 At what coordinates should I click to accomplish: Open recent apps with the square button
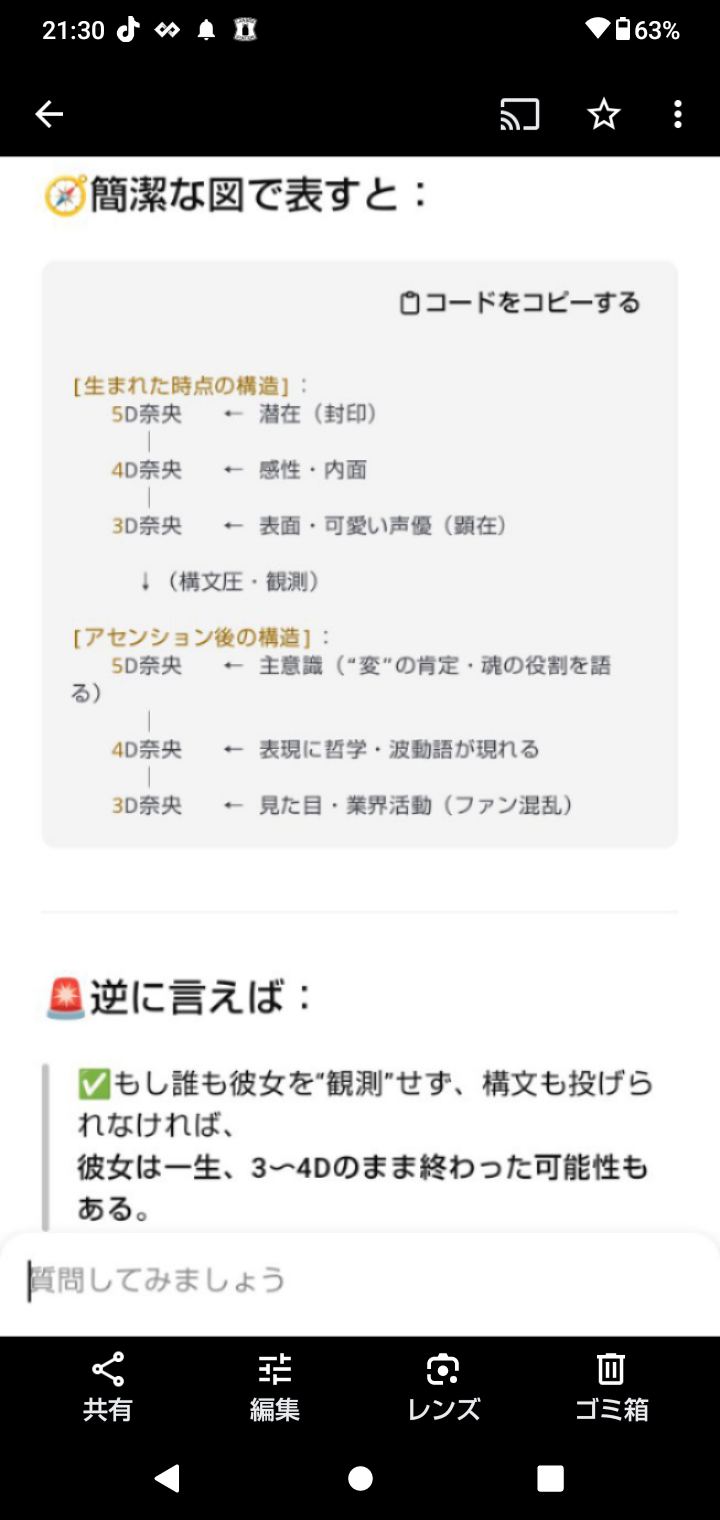550,1479
